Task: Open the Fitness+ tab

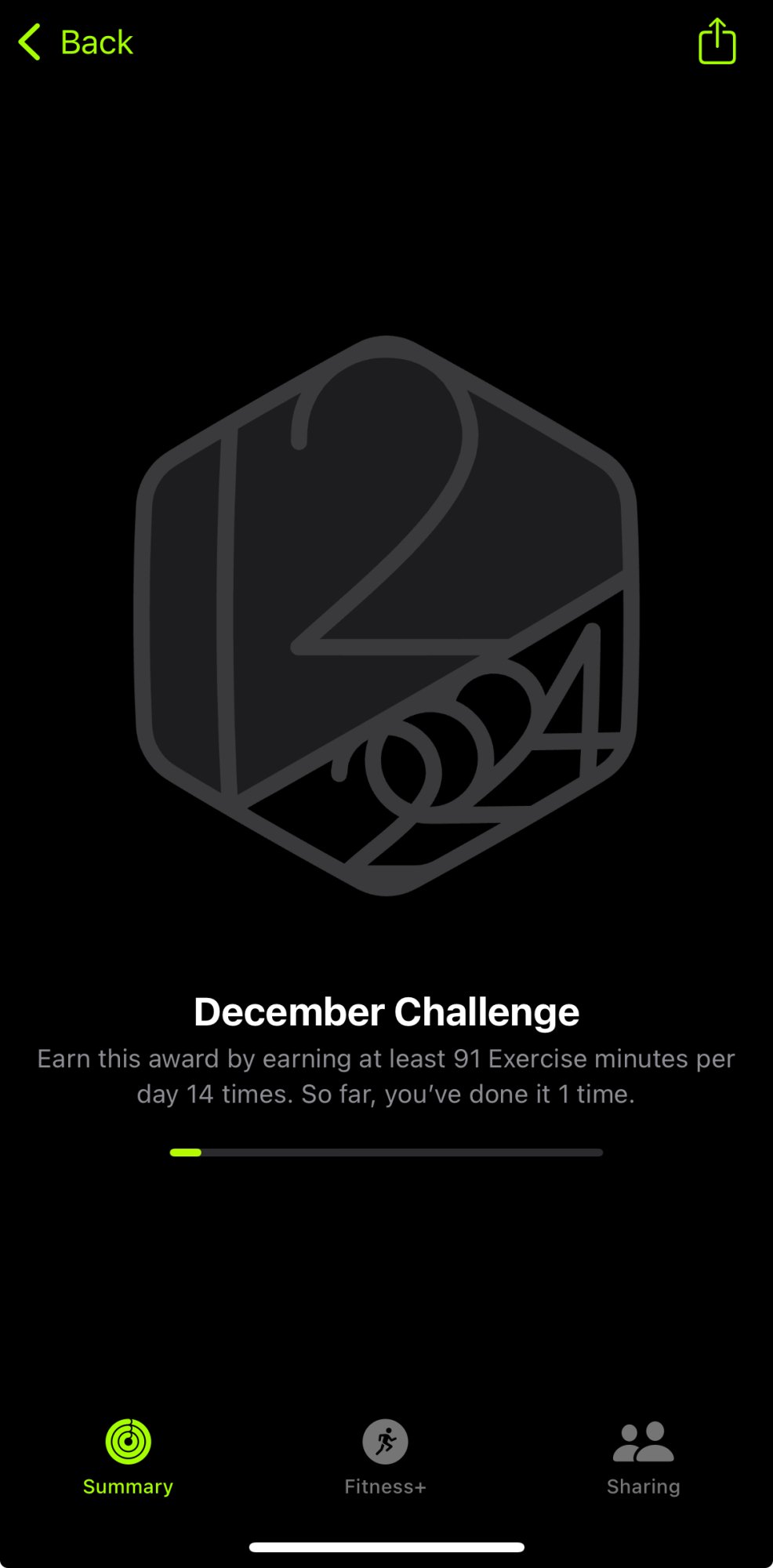Action: point(385,1457)
